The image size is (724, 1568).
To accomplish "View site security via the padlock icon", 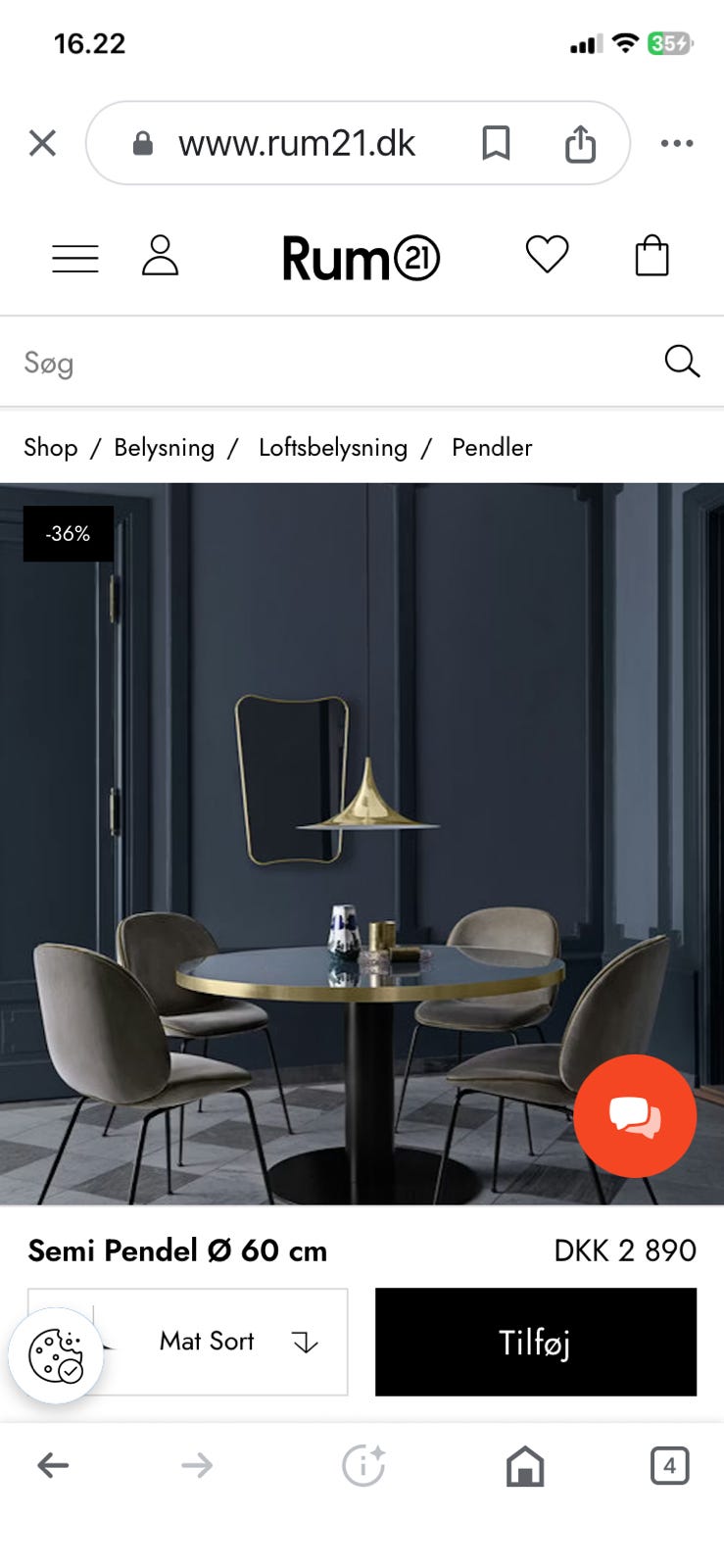I will pyautogui.click(x=142, y=143).
